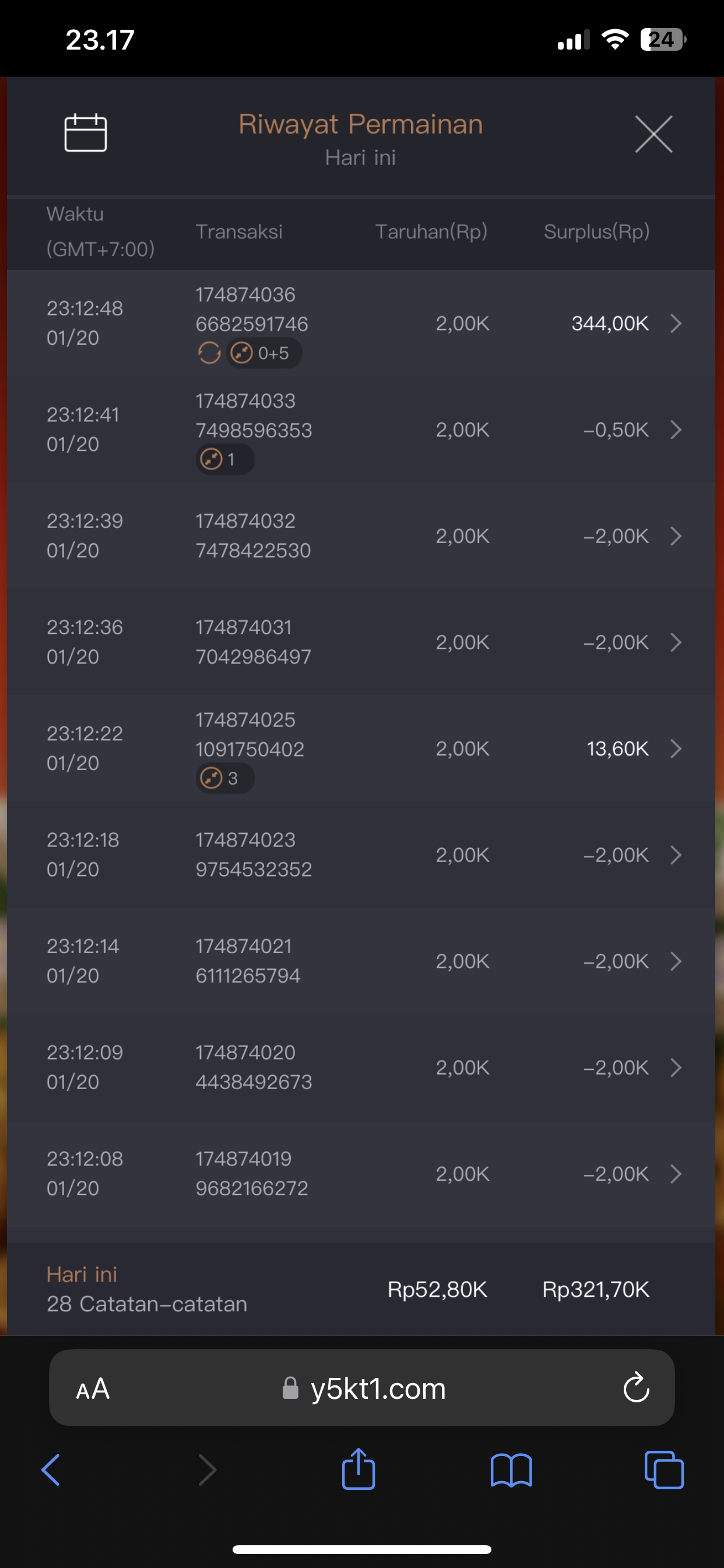Open the AA page settings menu

pyautogui.click(x=93, y=1389)
